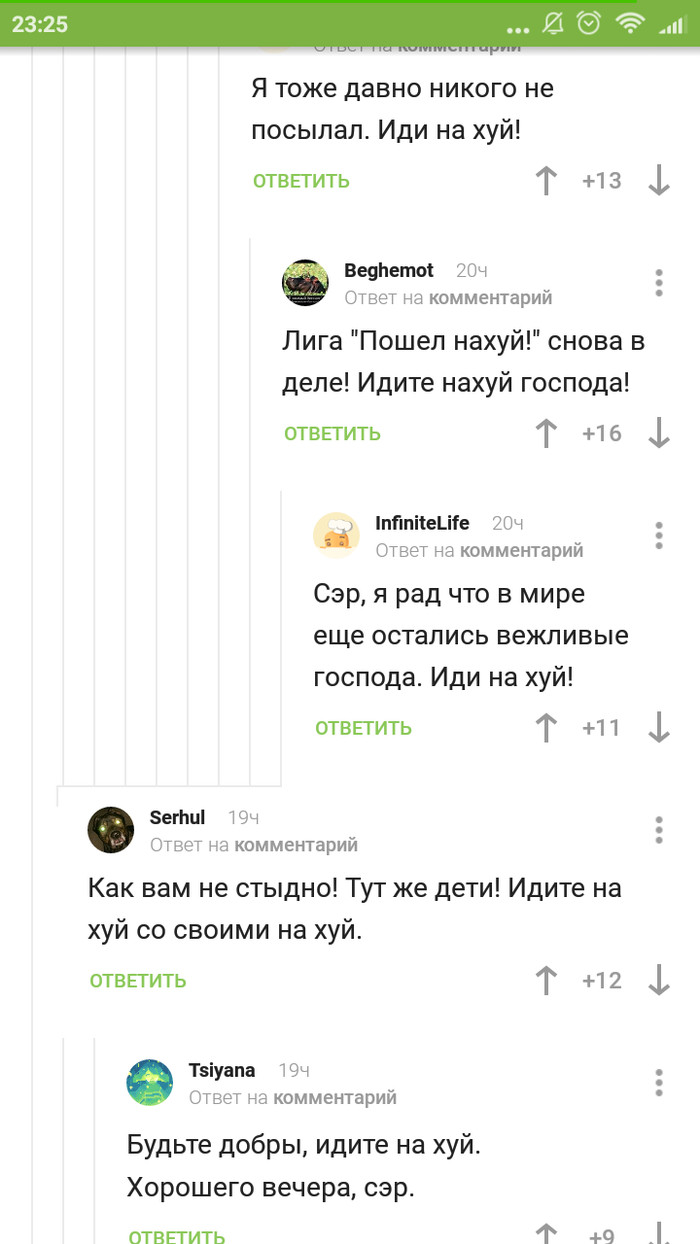Open overflow menu on InfiniteLife's comment

[x=659, y=535]
